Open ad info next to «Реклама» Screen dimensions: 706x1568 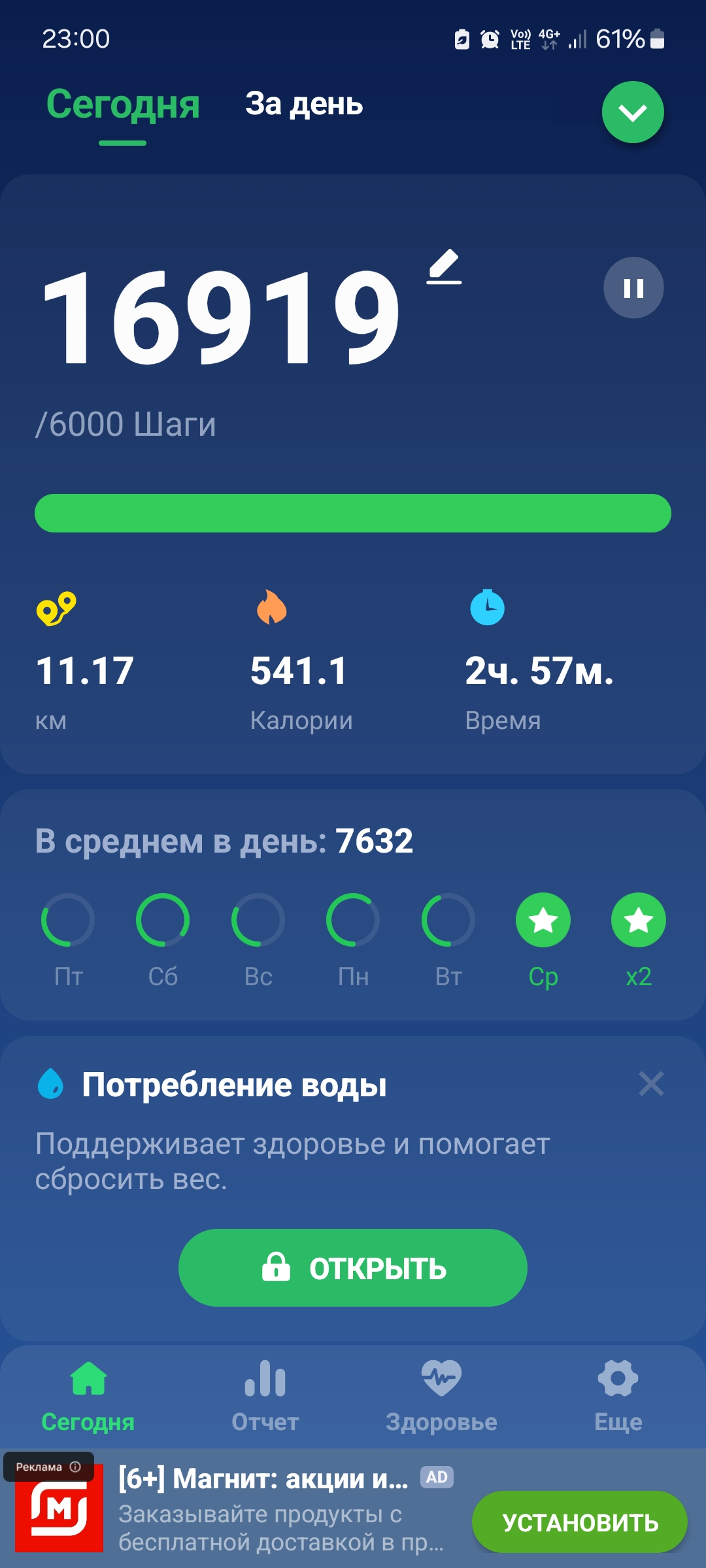click(75, 1467)
